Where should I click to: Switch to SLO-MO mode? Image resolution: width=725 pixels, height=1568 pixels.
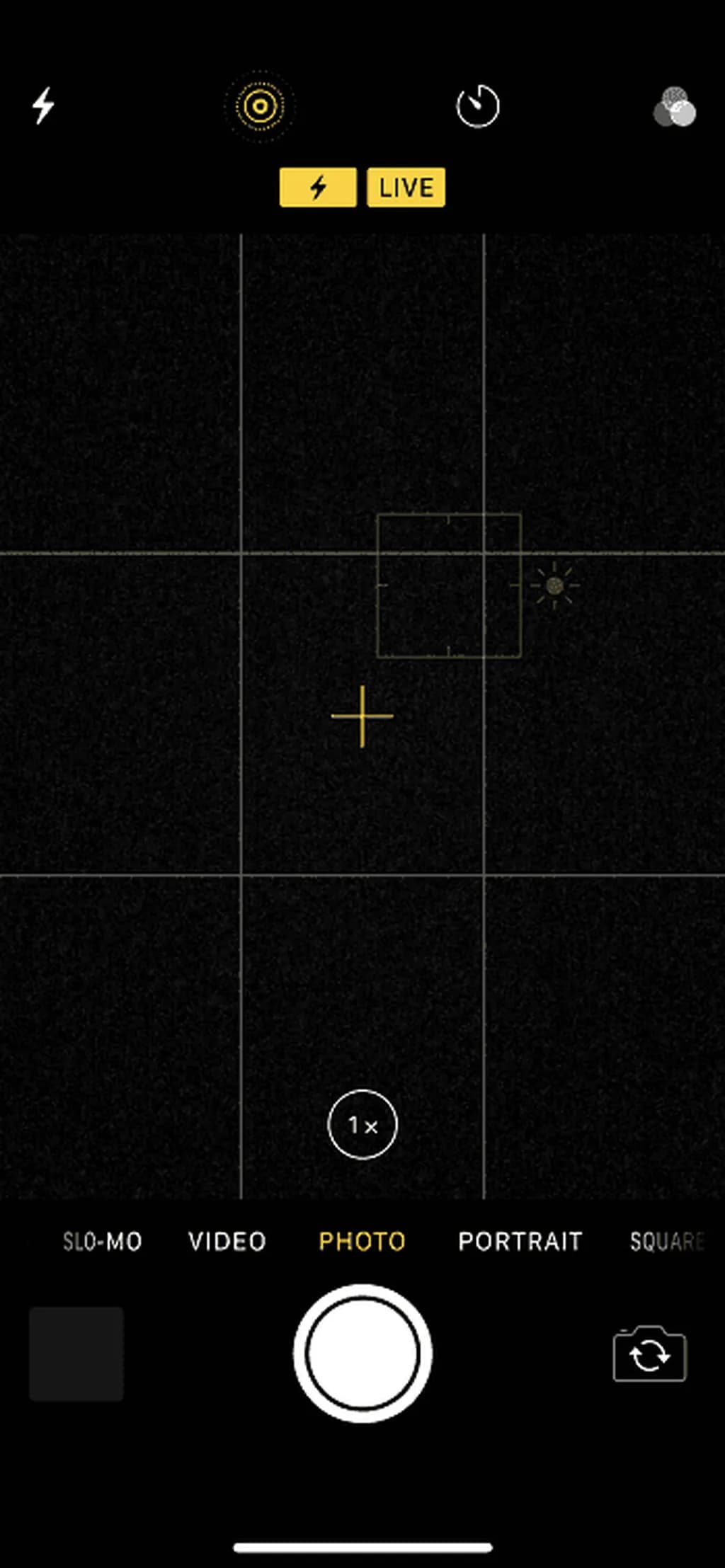click(103, 1242)
